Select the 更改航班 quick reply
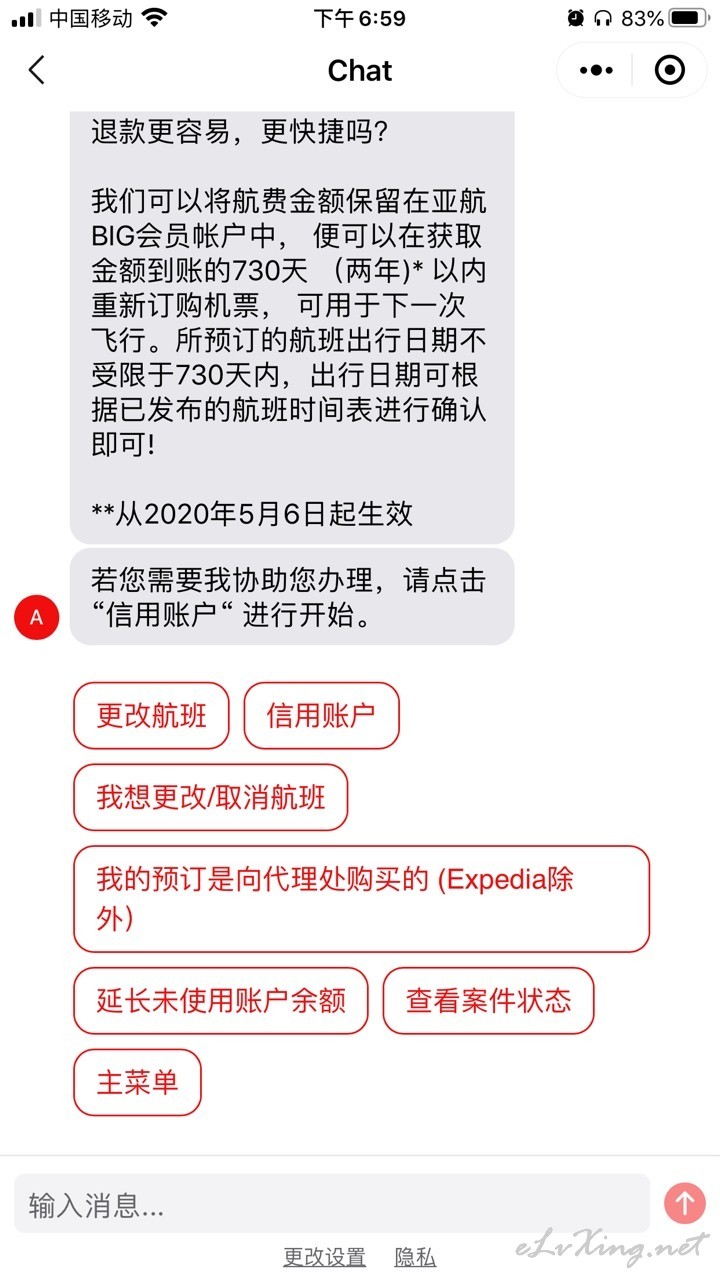Image resolution: width=720 pixels, height=1280 pixels. 152,715
